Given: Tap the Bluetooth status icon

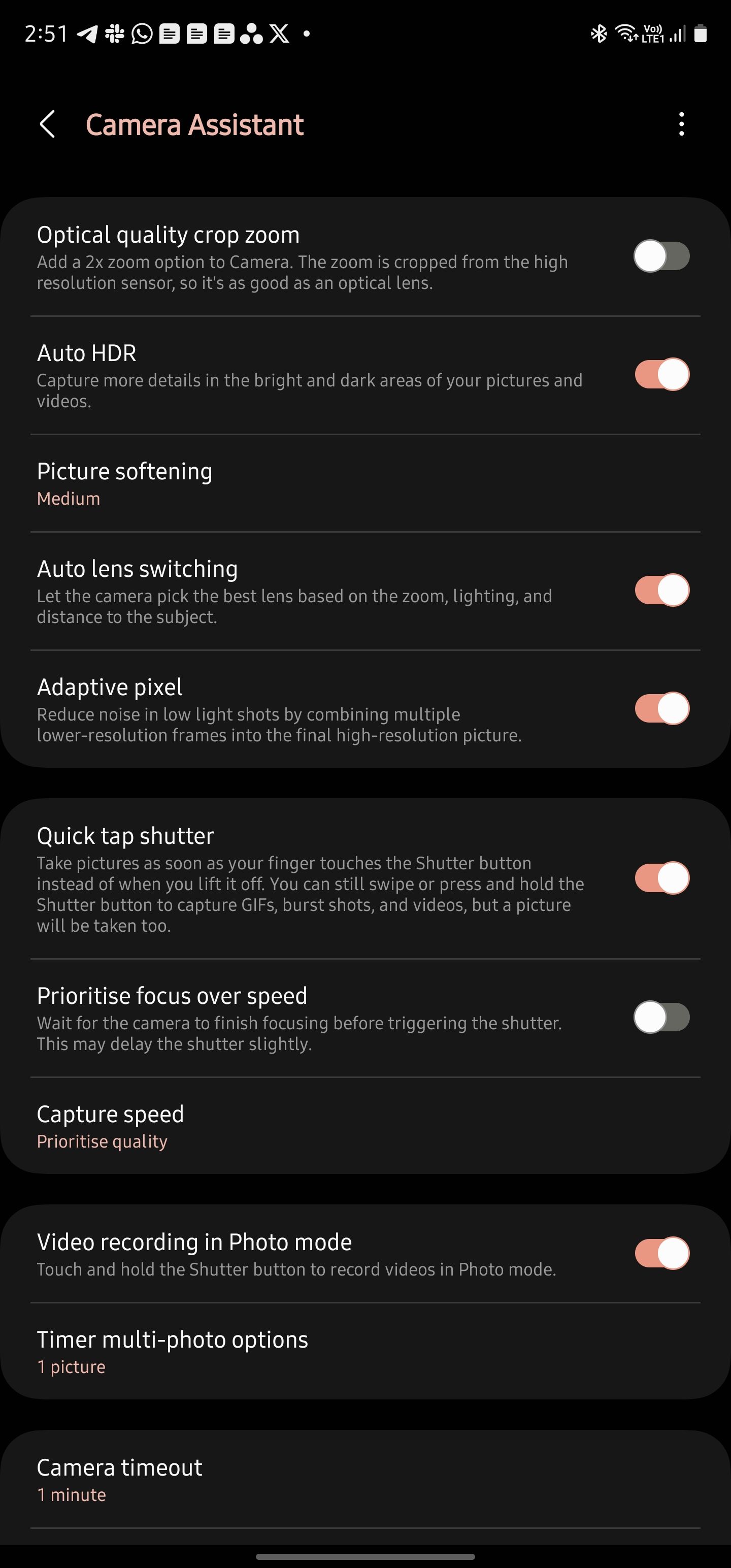Looking at the screenshot, I should pos(599,35).
